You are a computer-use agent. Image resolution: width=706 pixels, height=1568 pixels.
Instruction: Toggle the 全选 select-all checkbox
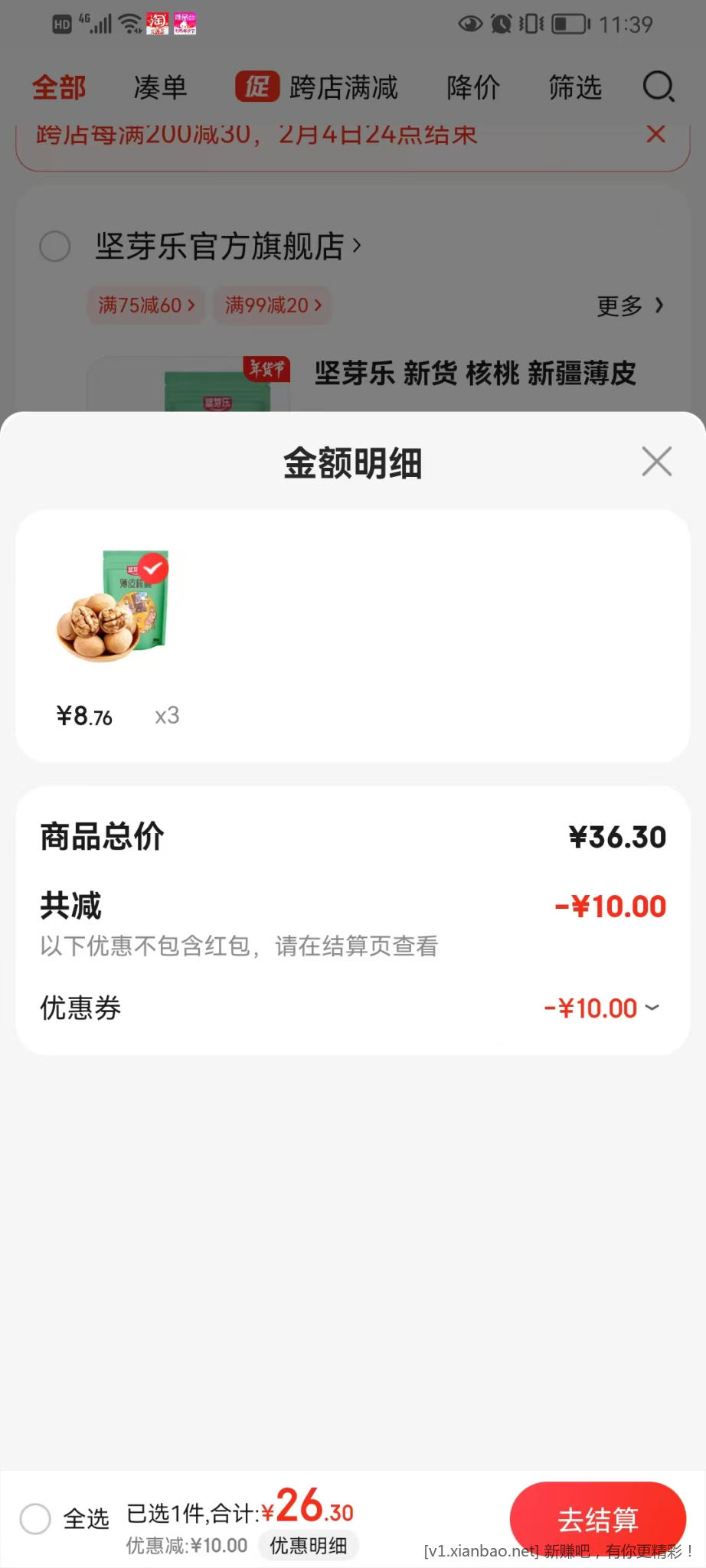click(36, 1519)
